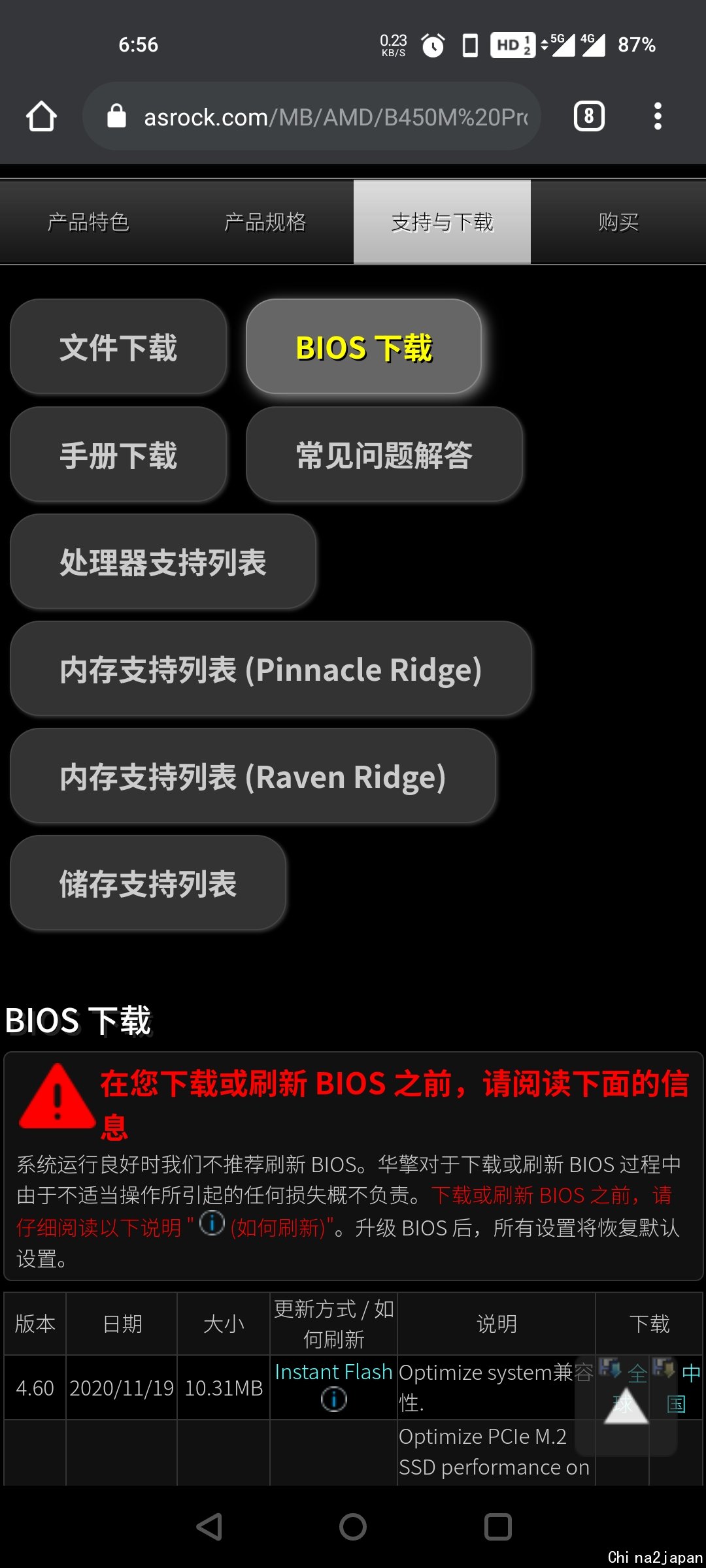This screenshot has width=706, height=1568.
Task: Open the 购买 tab
Action: (618, 222)
